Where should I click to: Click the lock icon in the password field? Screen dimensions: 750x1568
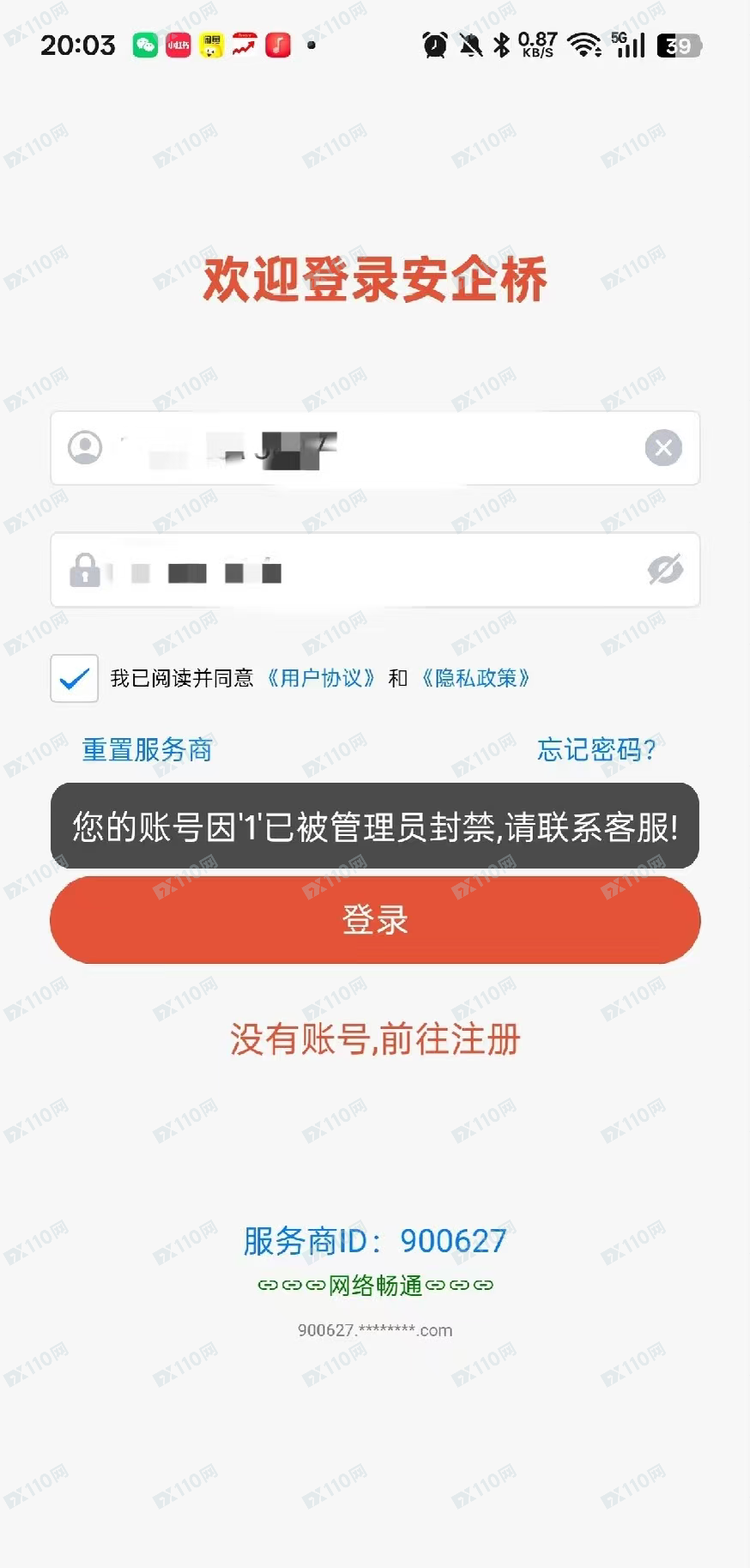pyautogui.click(x=86, y=569)
